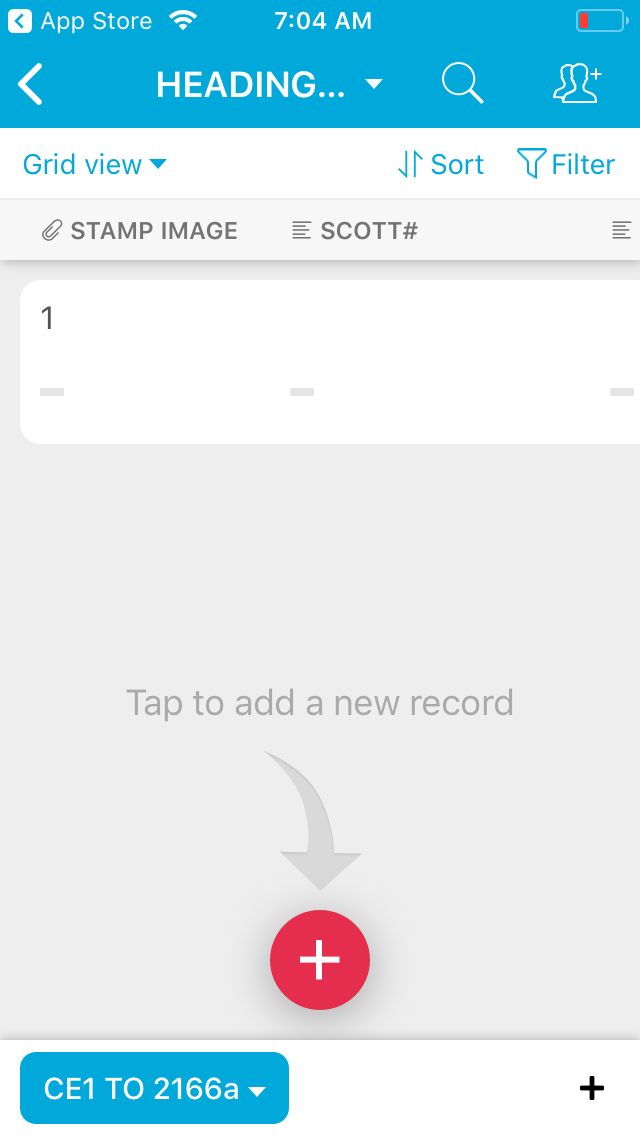640x1136 pixels.
Task: Open record 1
Action: coord(330,362)
